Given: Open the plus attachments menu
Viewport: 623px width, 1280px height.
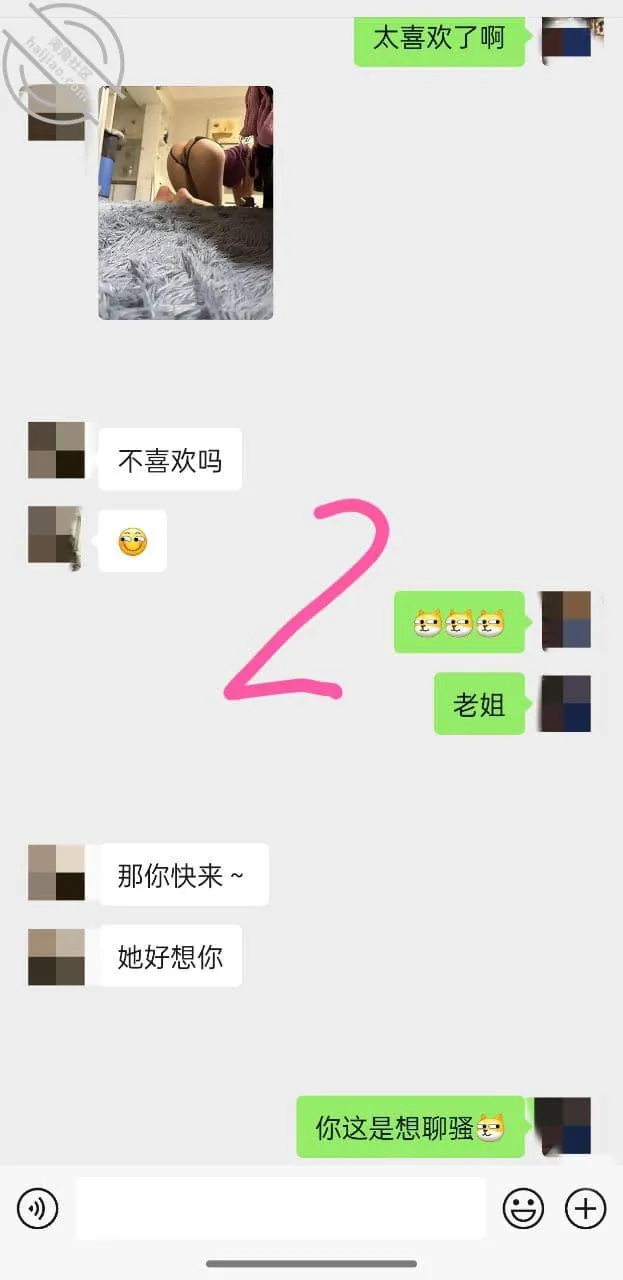Looking at the screenshot, I should (x=586, y=1209).
